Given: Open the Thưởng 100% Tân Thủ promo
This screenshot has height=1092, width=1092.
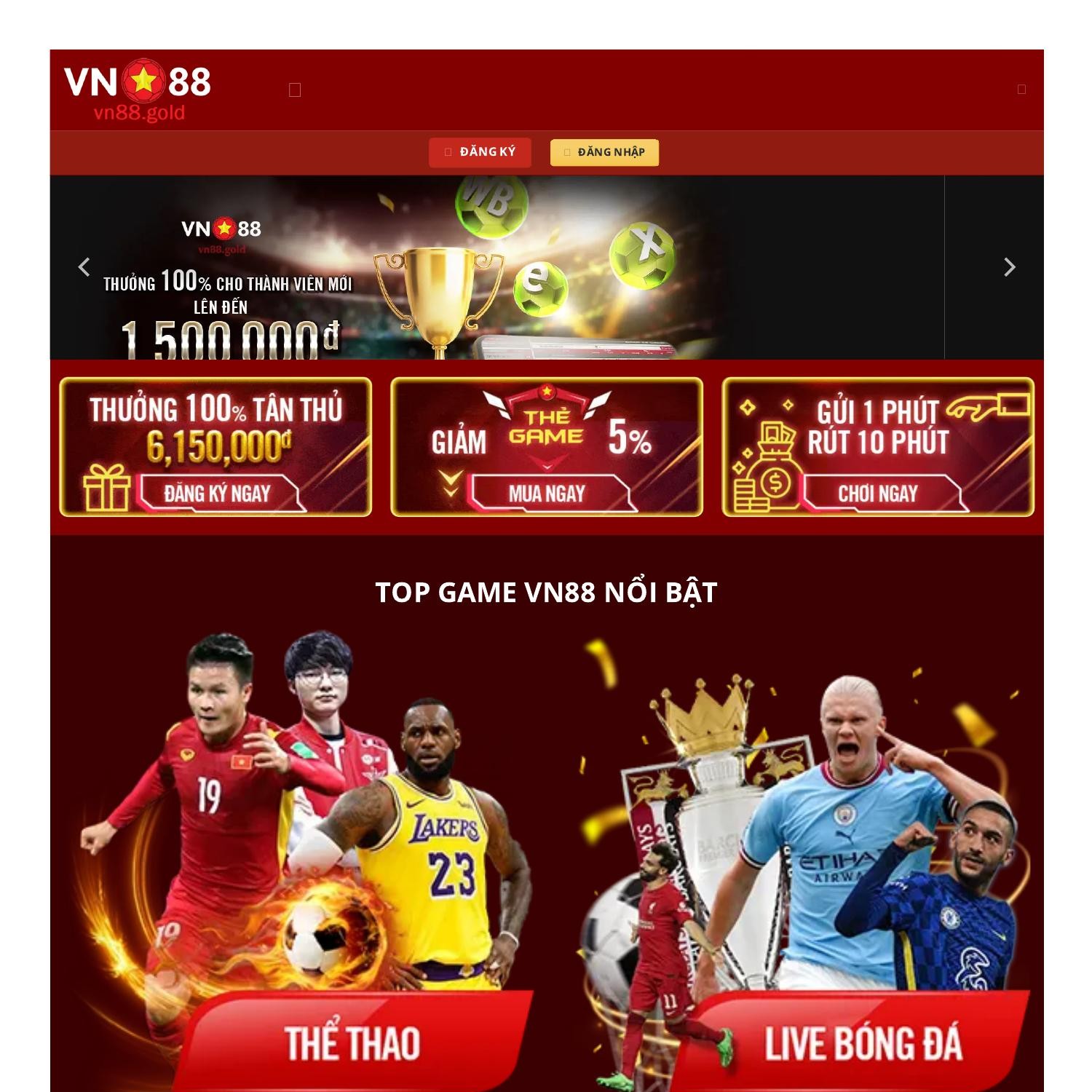Looking at the screenshot, I should click(215, 446).
